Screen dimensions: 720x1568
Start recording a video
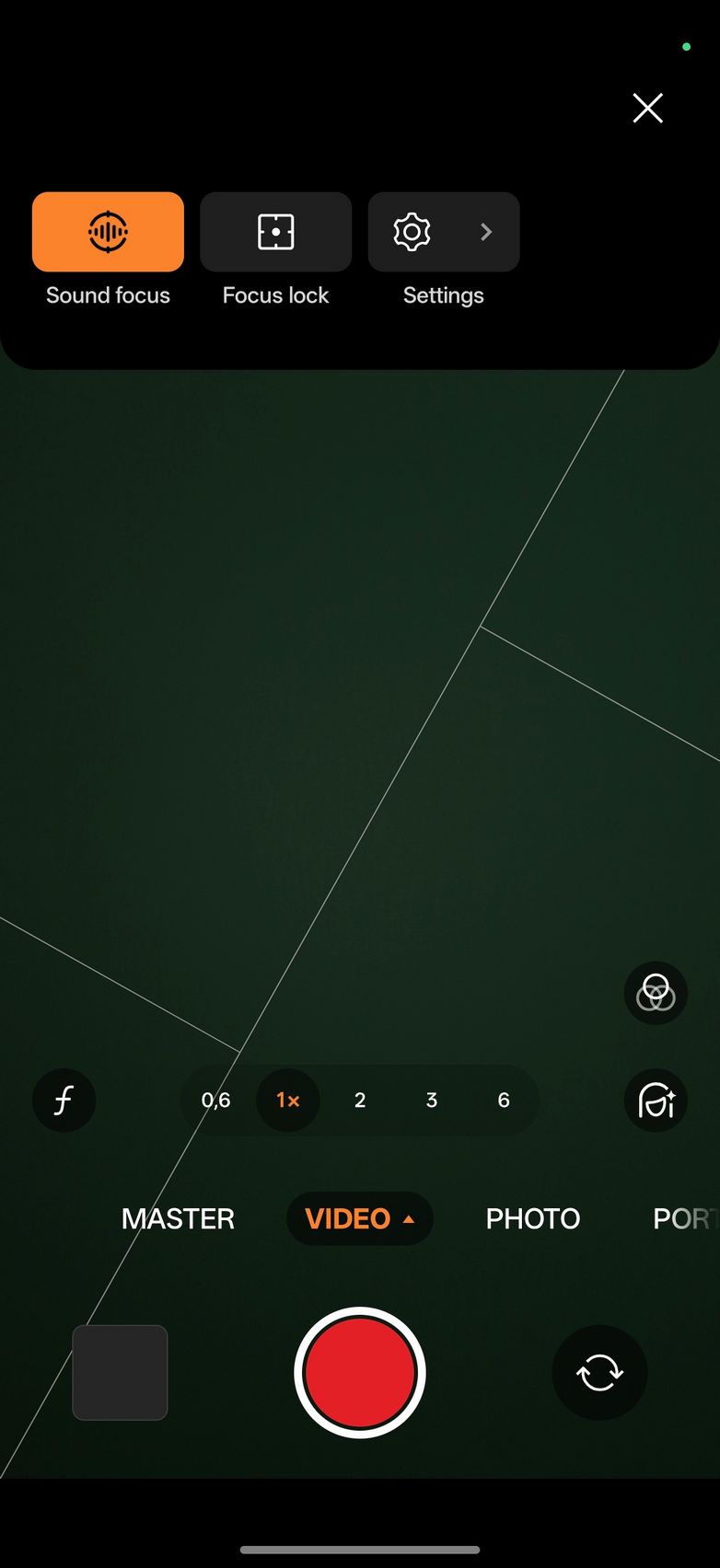pyautogui.click(x=360, y=1372)
